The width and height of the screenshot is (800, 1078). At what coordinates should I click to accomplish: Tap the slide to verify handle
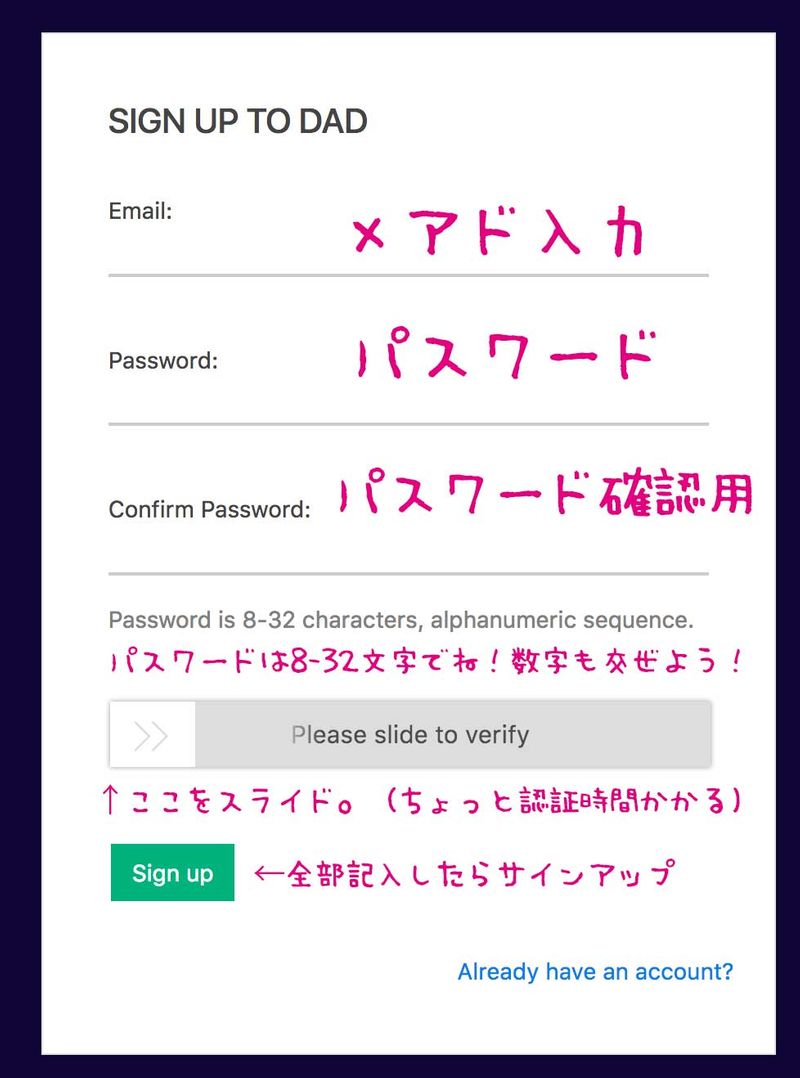tap(152, 735)
